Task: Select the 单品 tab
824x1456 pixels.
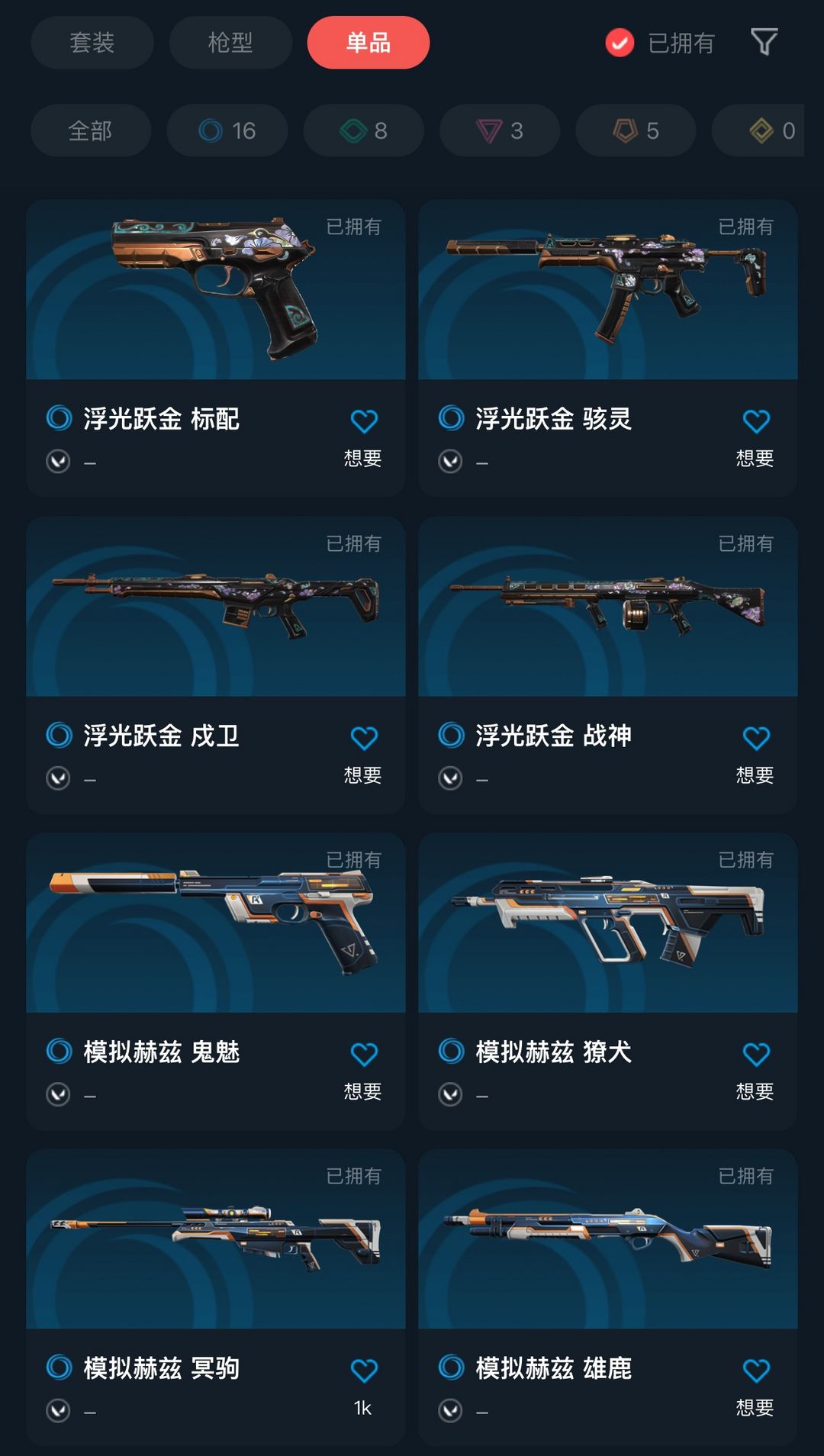Action: coord(369,43)
